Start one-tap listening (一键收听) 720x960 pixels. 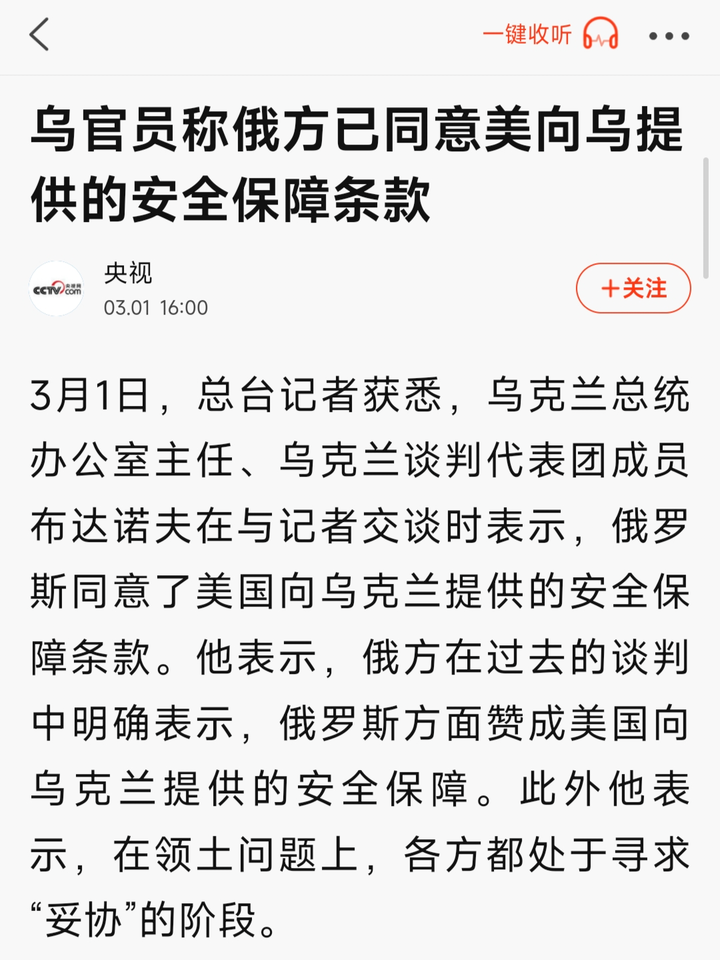tap(550, 35)
